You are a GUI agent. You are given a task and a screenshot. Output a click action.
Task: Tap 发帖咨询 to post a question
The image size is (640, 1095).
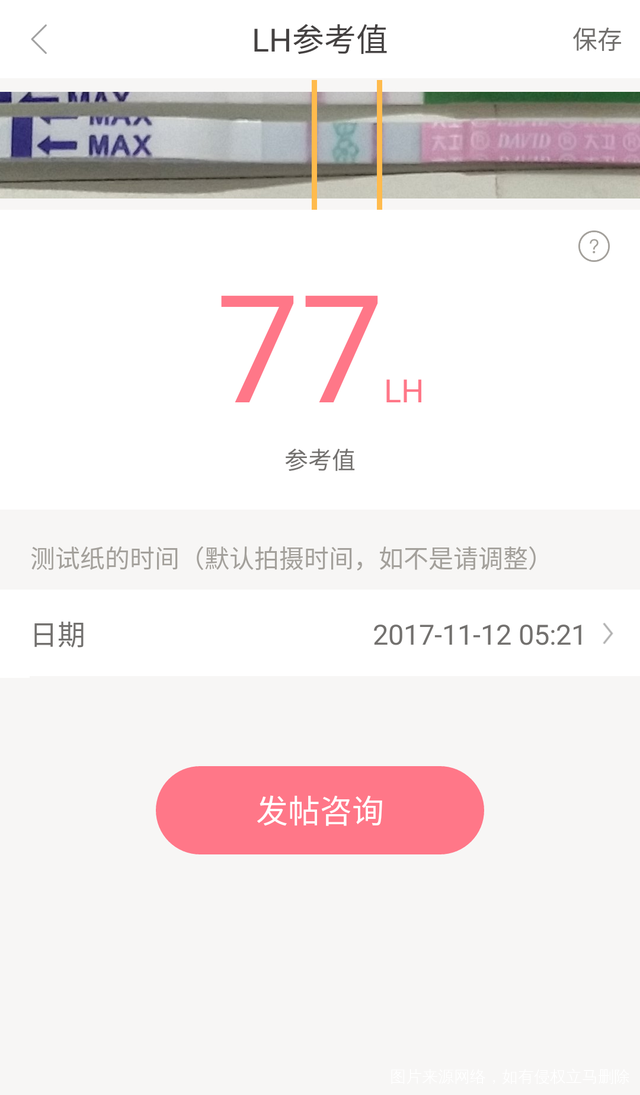coord(320,810)
